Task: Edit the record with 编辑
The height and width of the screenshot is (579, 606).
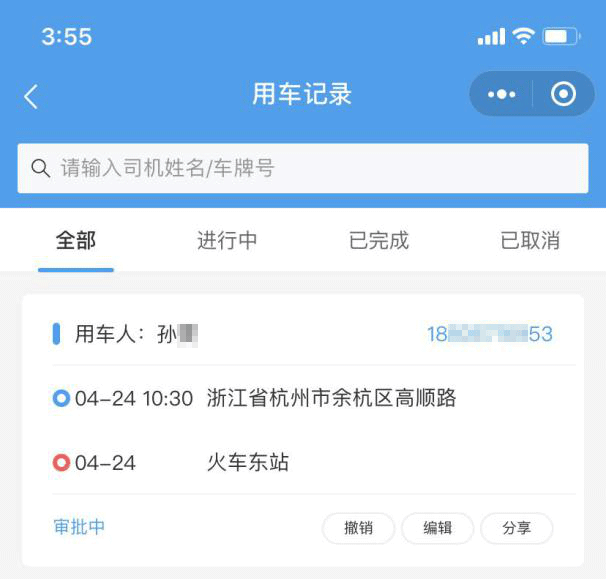Action: point(437,528)
